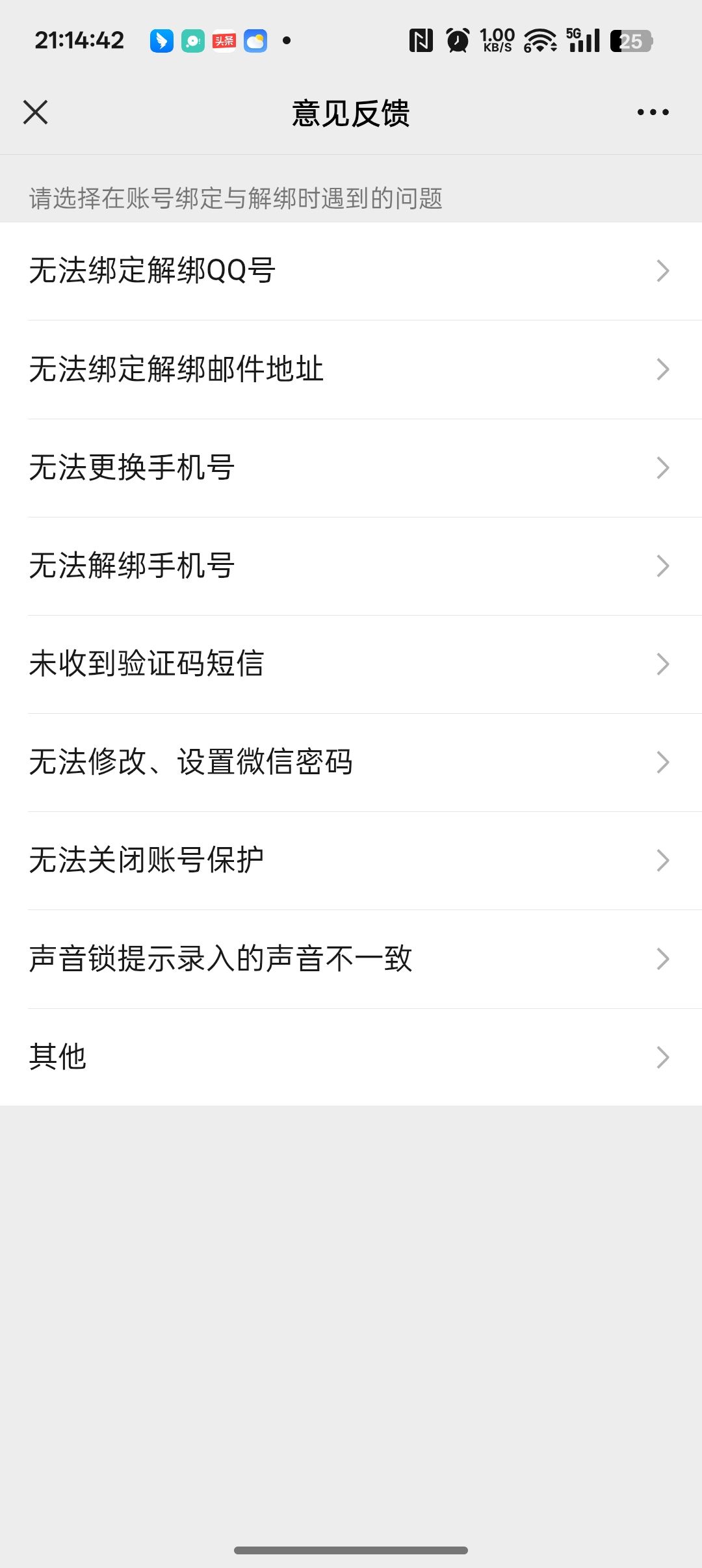Close the 意见反馈 feedback page
Image resolution: width=702 pixels, height=1568 pixels.
[36, 112]
